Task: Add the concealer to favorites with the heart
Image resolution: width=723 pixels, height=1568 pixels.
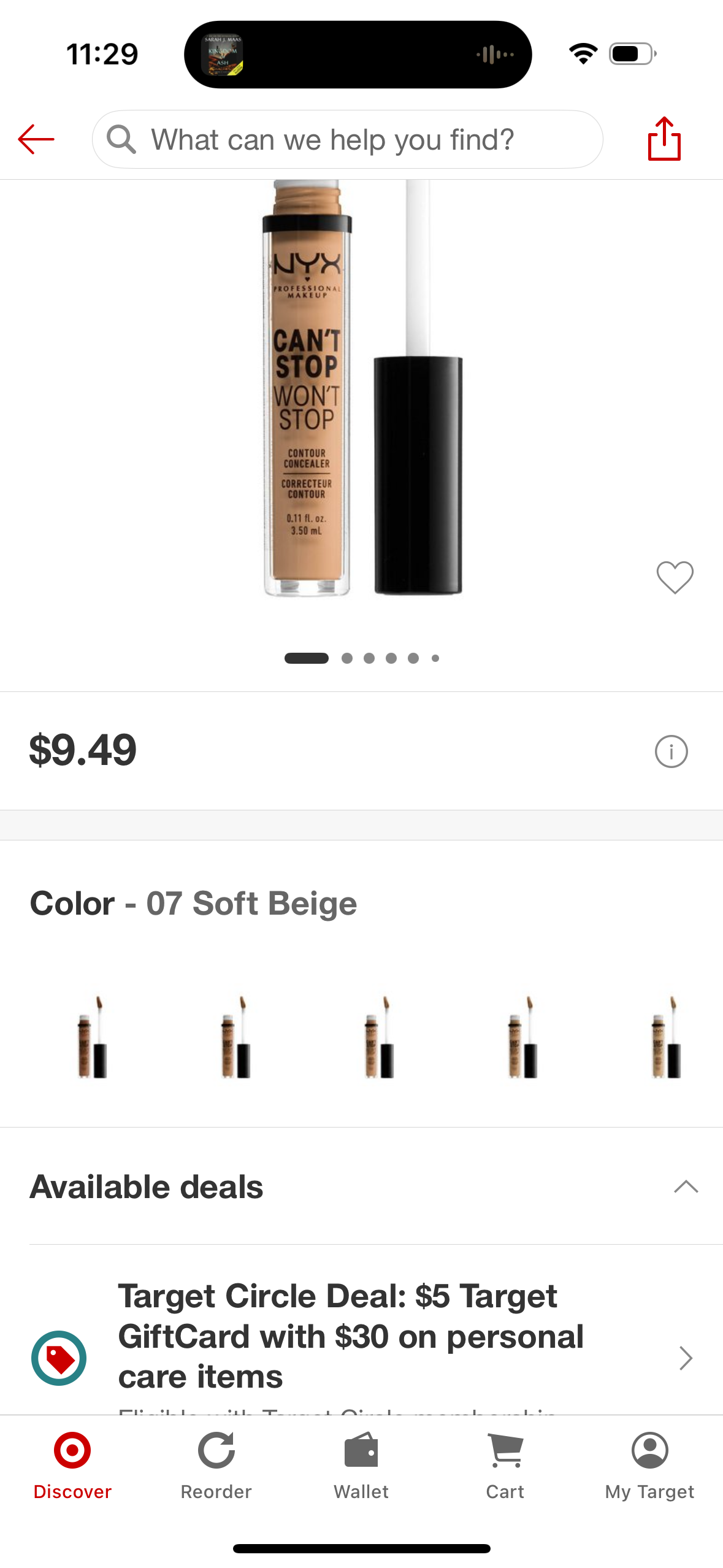Action: click(x=675, y=577)
